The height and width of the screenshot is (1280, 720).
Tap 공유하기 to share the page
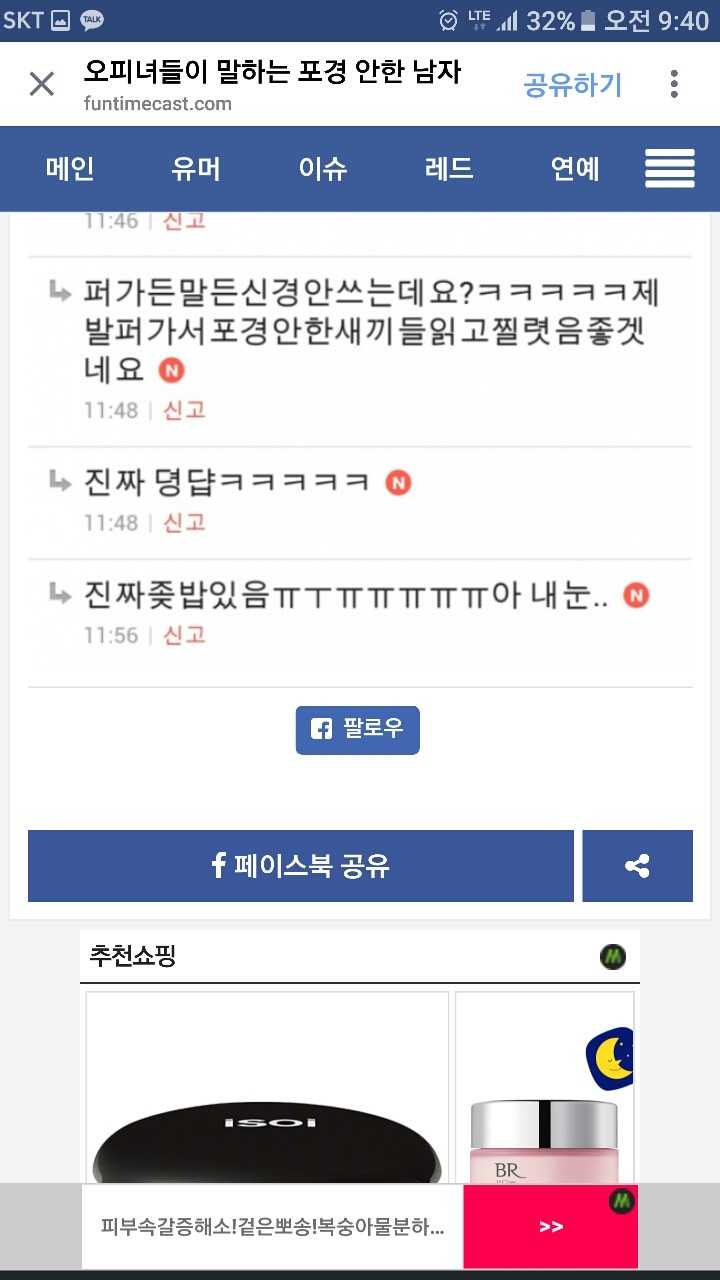point(572,85)
